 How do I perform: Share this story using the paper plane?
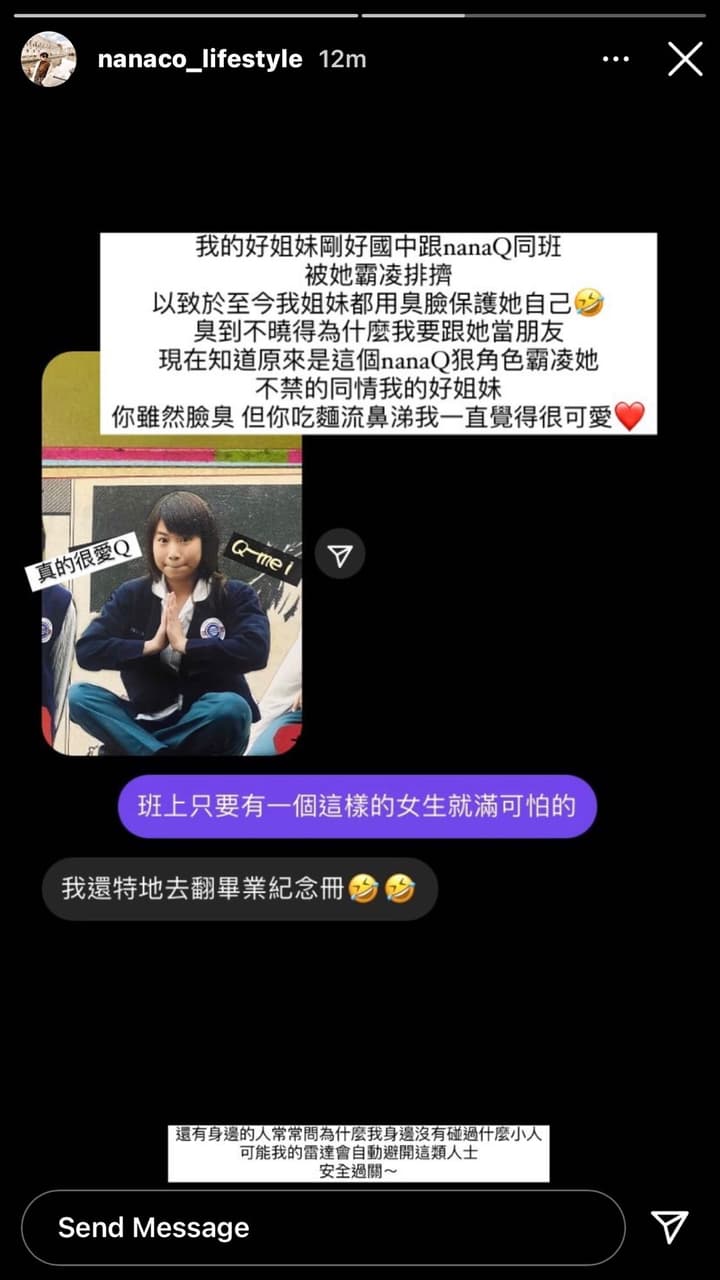coord(669,1226)
